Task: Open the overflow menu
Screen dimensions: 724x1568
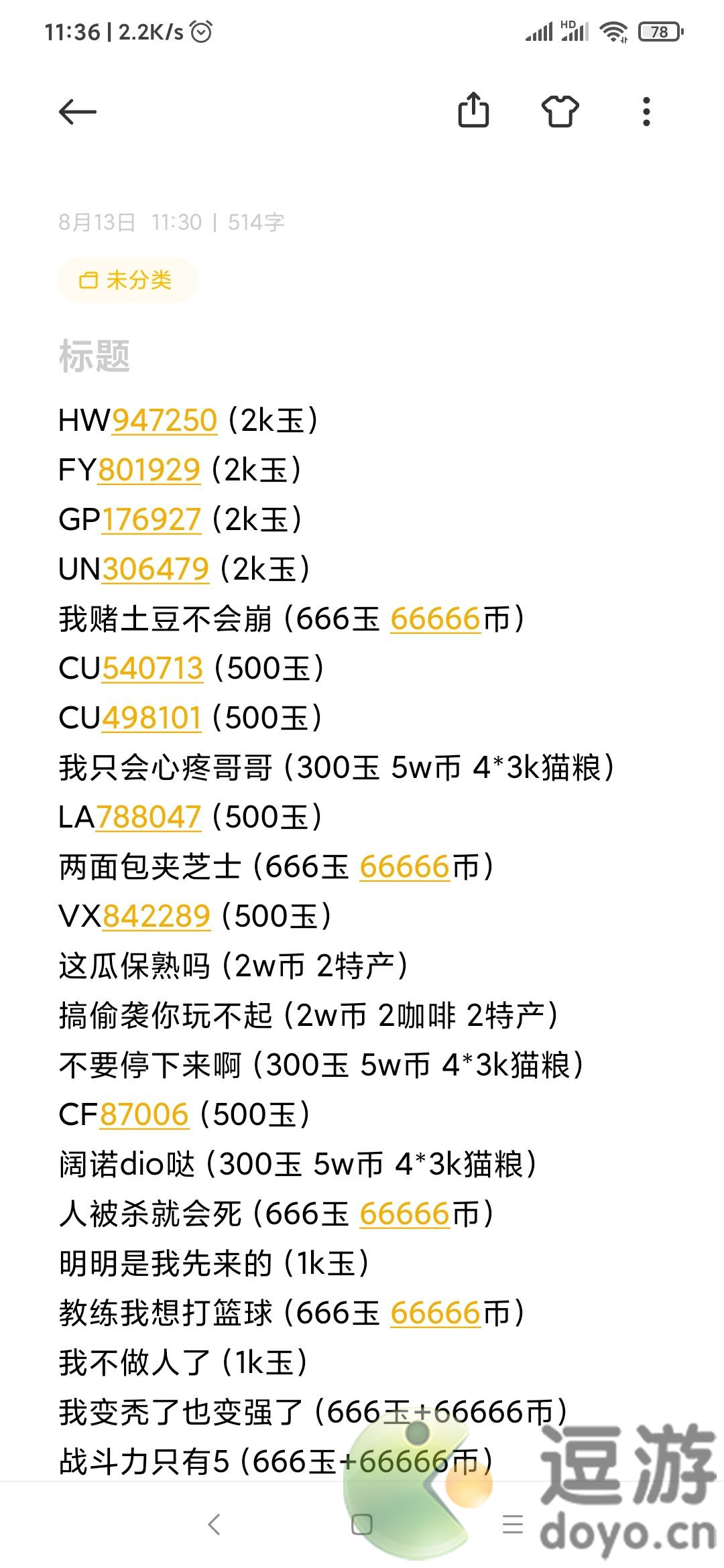Action: [646, 111]
